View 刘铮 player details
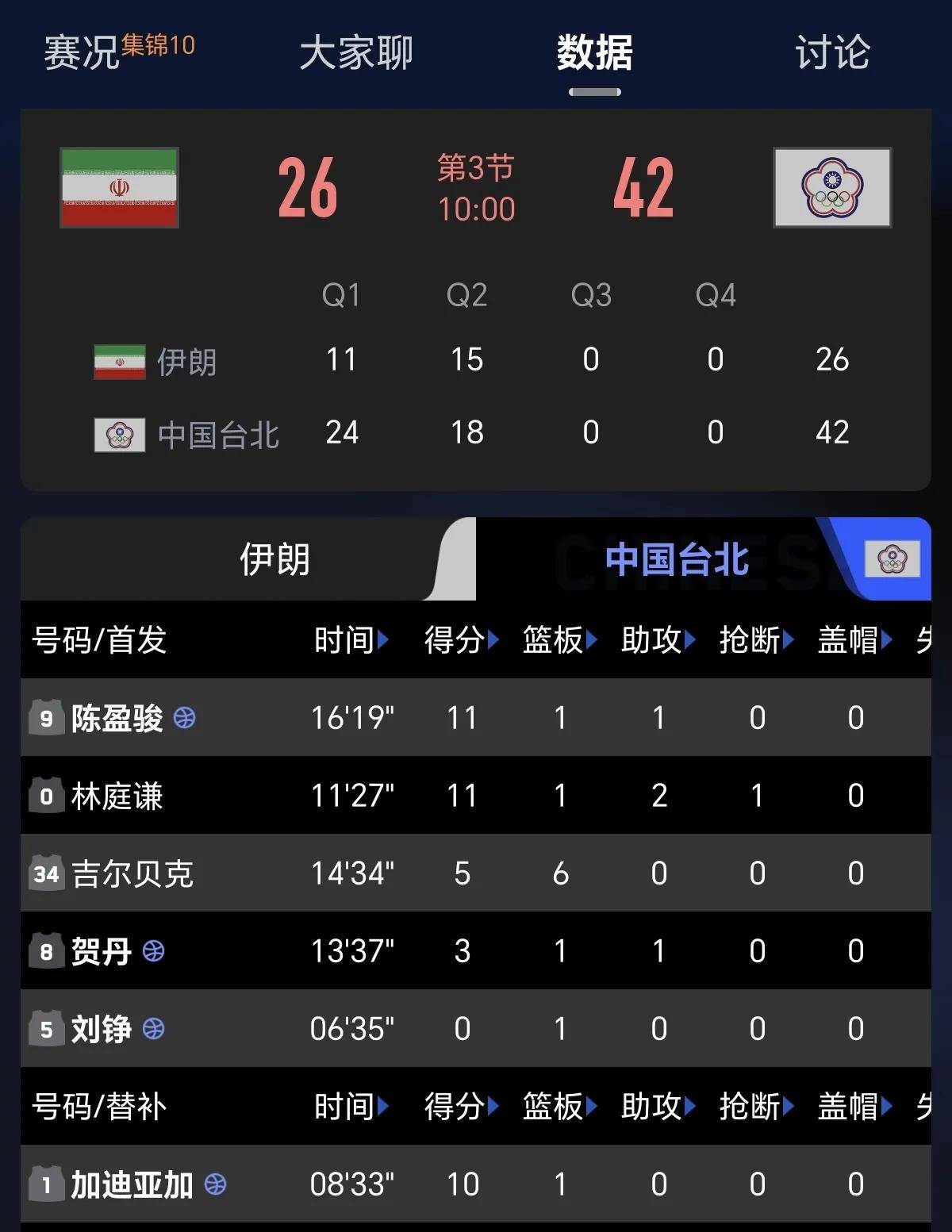952x1232 pixels. (x=102, y=1029)
